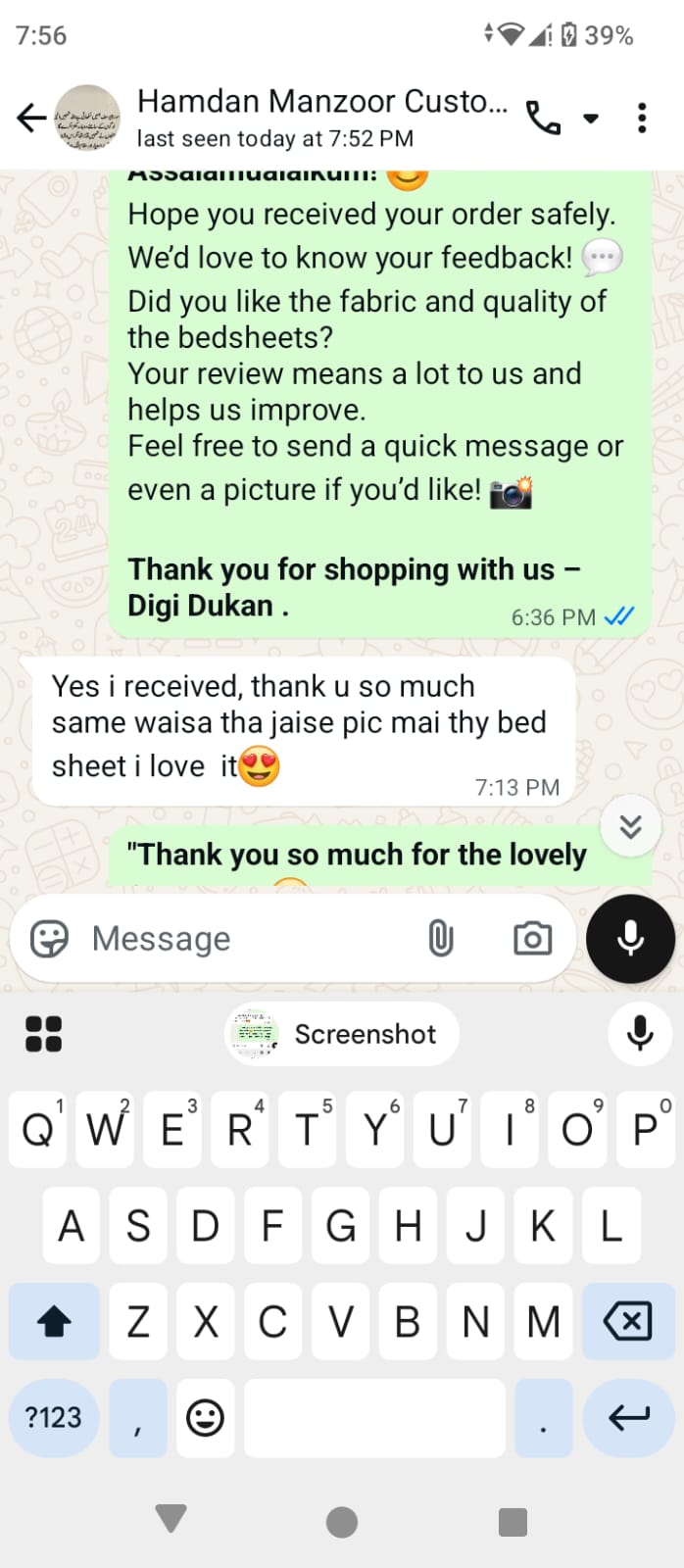Tap the return key
The height and width of the screenshot is (1568, 684).
pos(628,1418)
